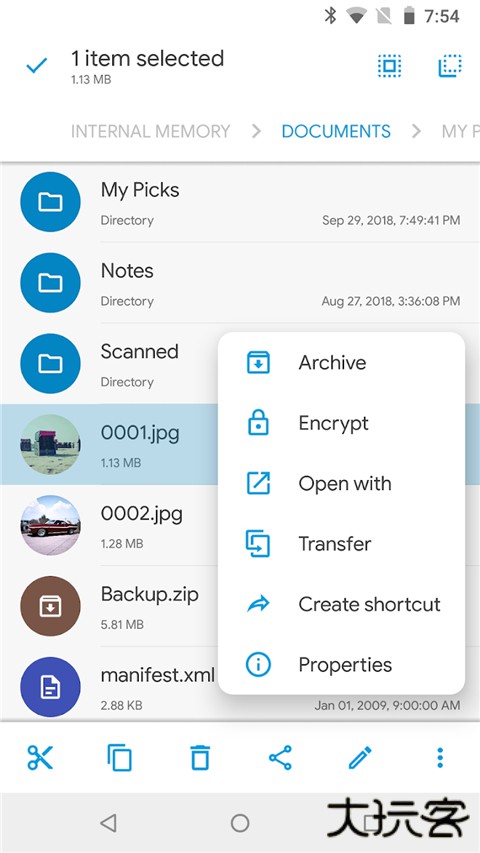Select Open with option
Screen dimensions: 480x853
pos(341,483)
